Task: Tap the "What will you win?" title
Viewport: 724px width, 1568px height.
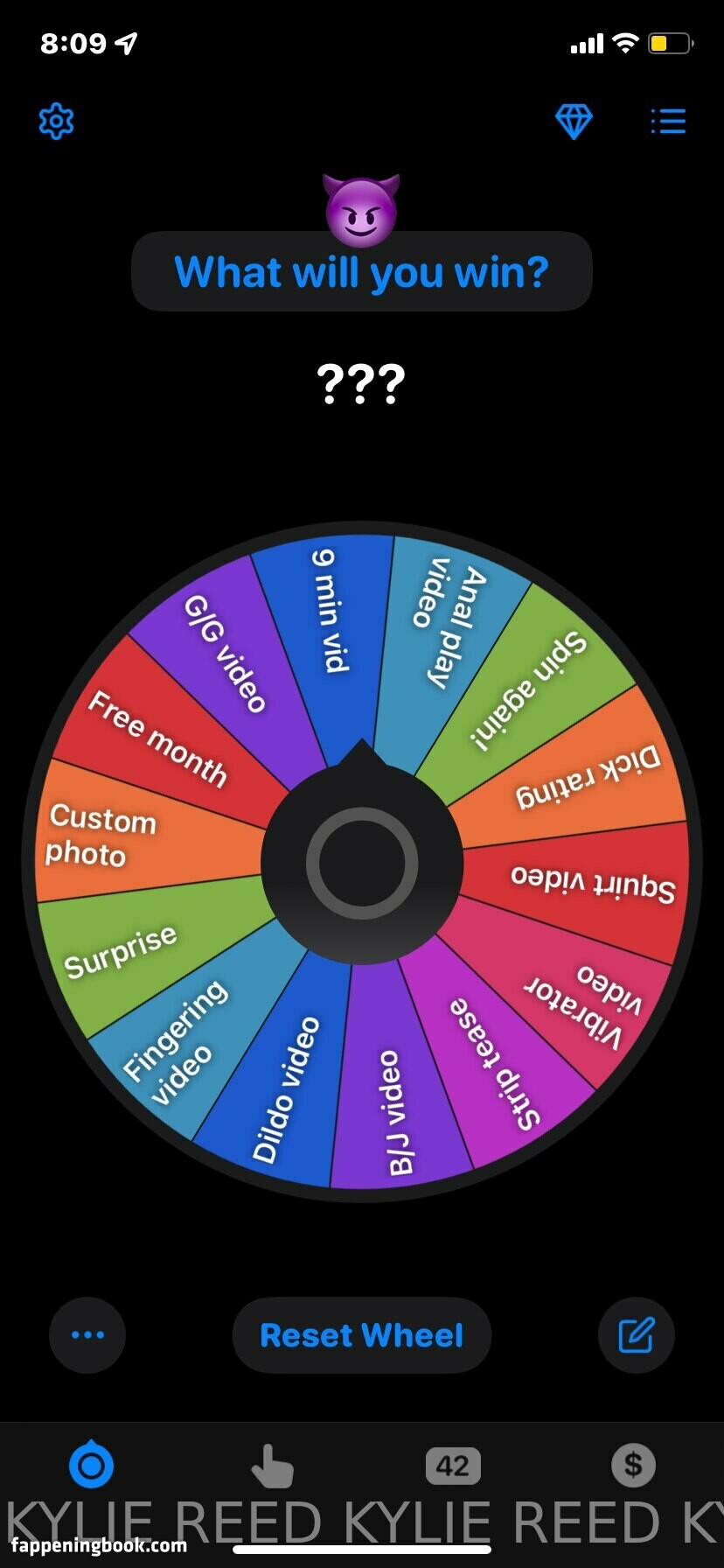Action: click(x=362, y=272)
